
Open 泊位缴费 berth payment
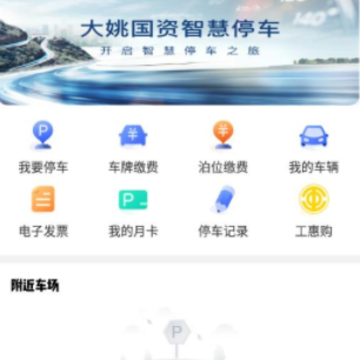[223, 147]
